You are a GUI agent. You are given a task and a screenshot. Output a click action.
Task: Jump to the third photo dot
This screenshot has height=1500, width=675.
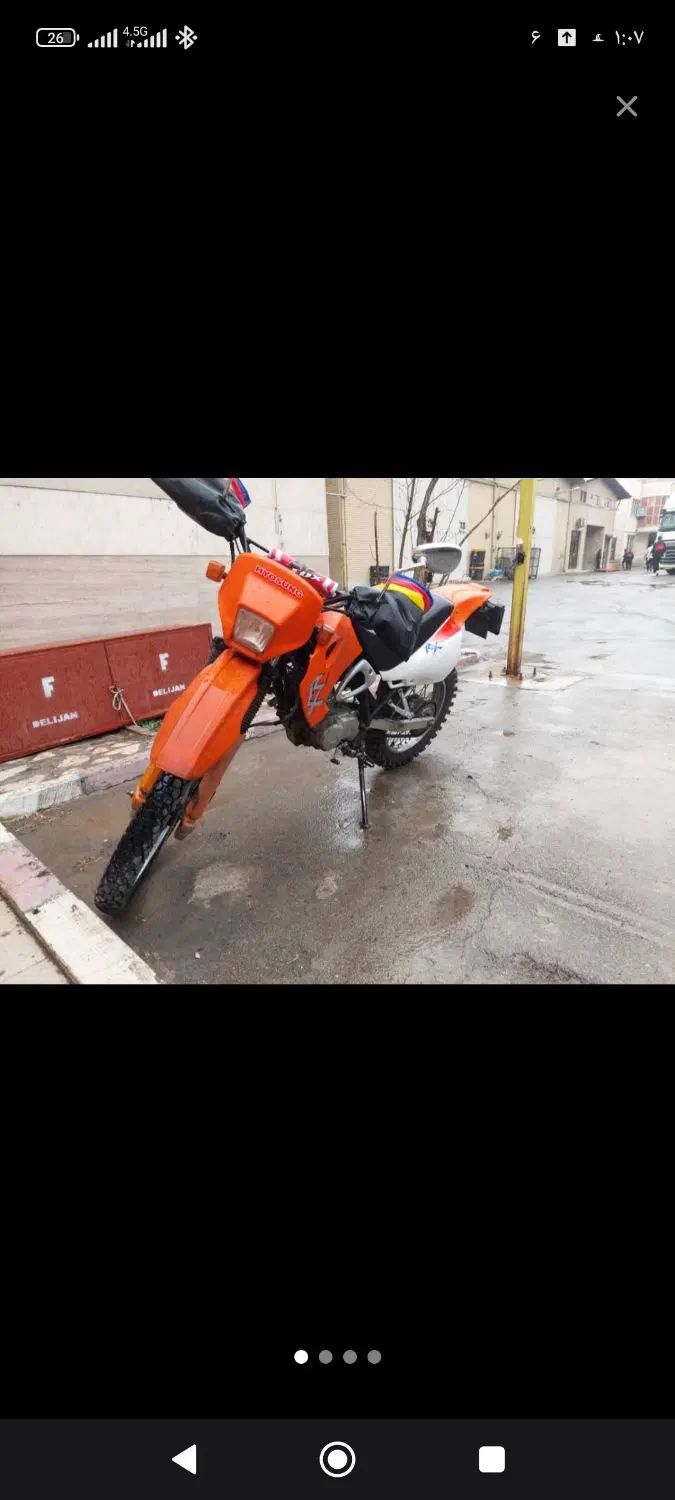click(350, 1357)
